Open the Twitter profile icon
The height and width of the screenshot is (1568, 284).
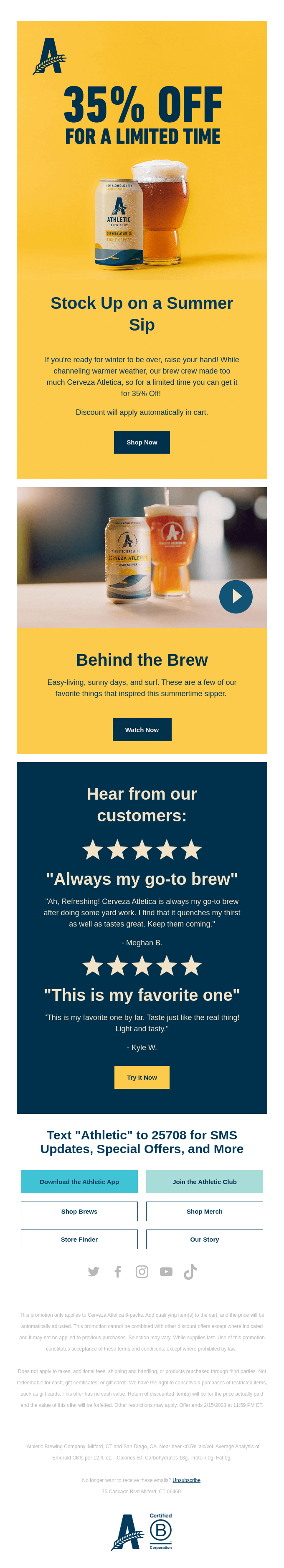pyautogui.click(x=93, y=1272)
